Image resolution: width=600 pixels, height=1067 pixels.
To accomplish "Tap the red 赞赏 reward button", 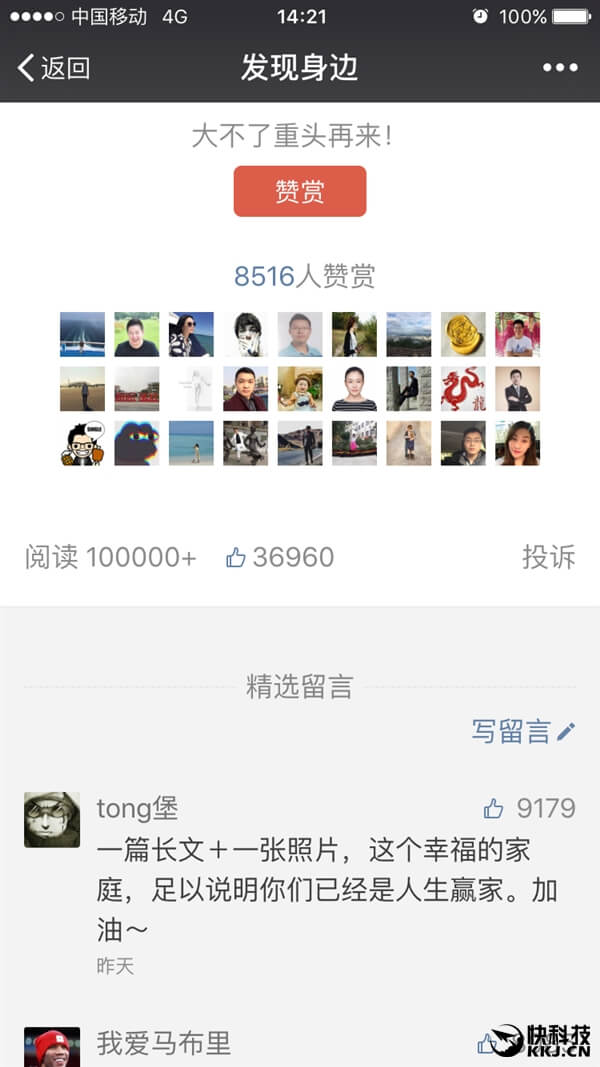I will click(300, 191).
